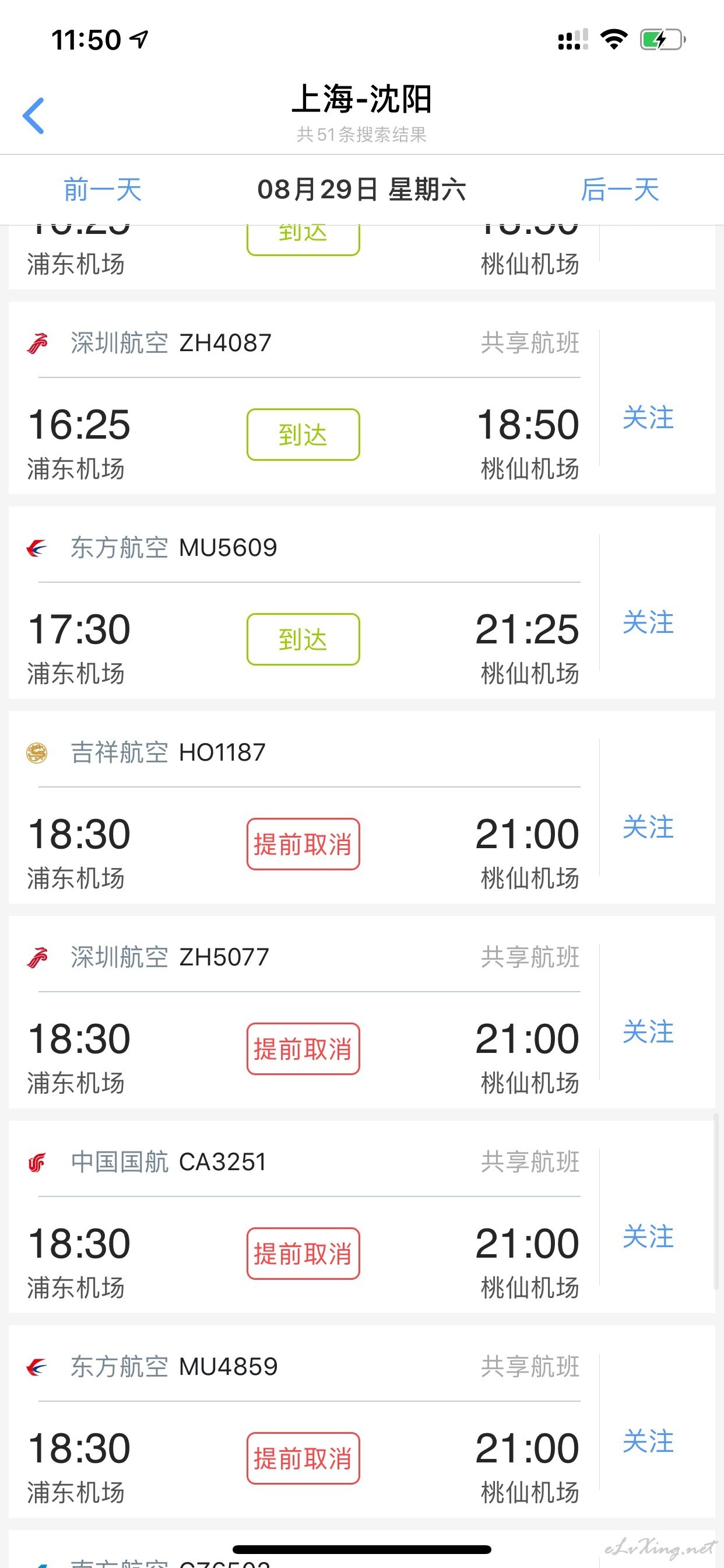Follow flight MU5609 with 关注
The height and width of the screenshot is (1568, 724).
pos(649,622)
